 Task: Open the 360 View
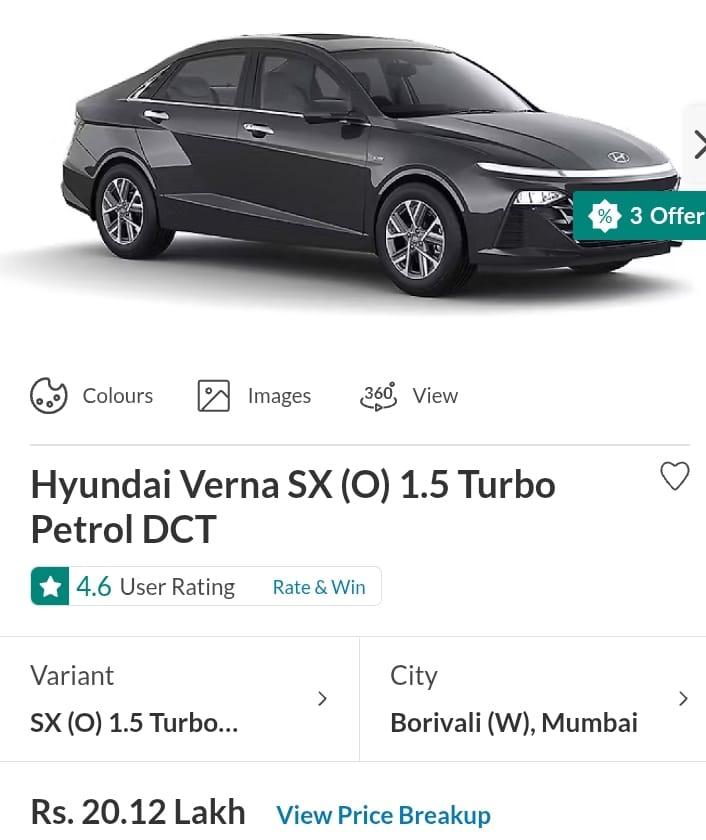[409, 396]
